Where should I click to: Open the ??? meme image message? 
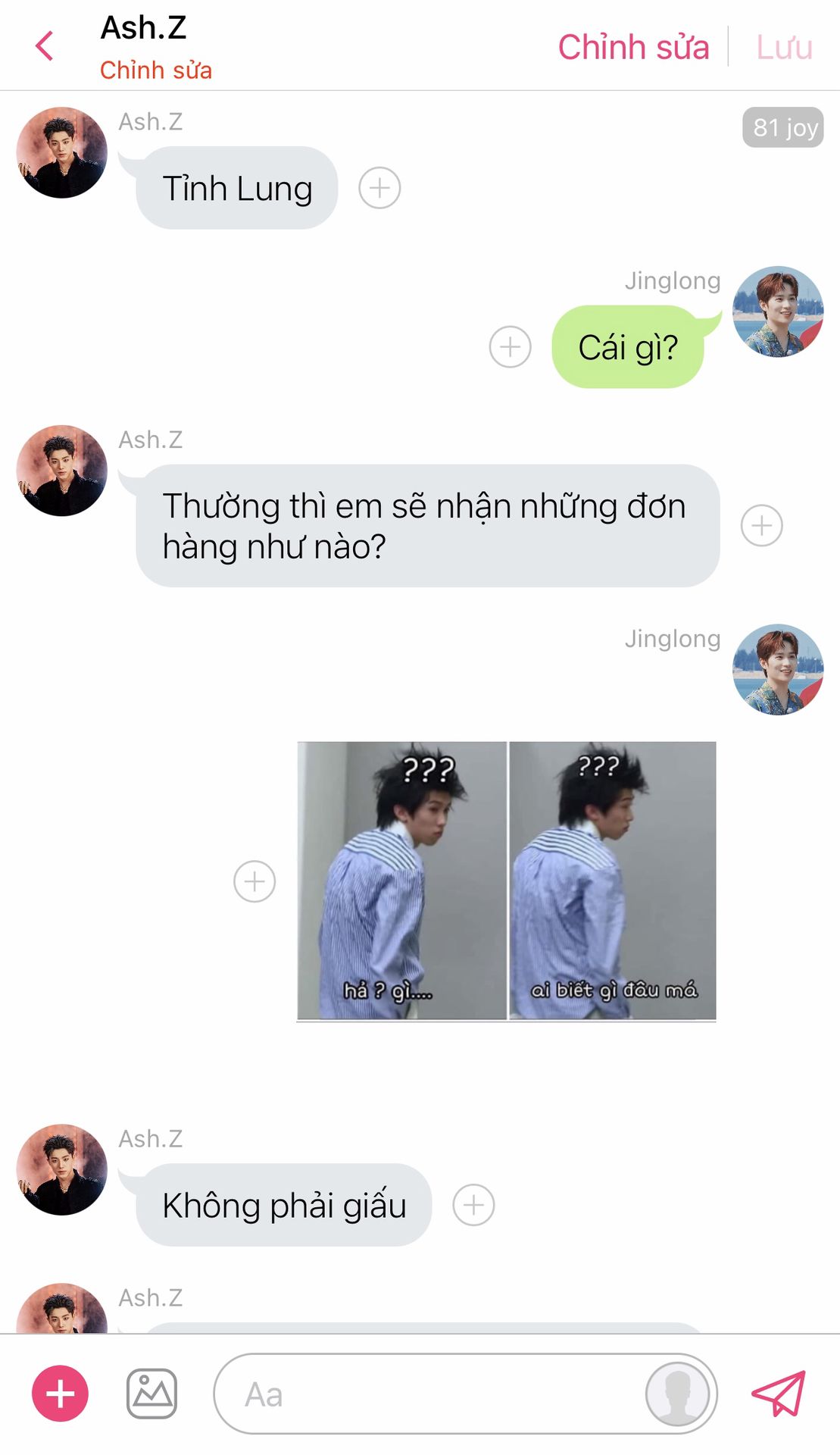506,881
